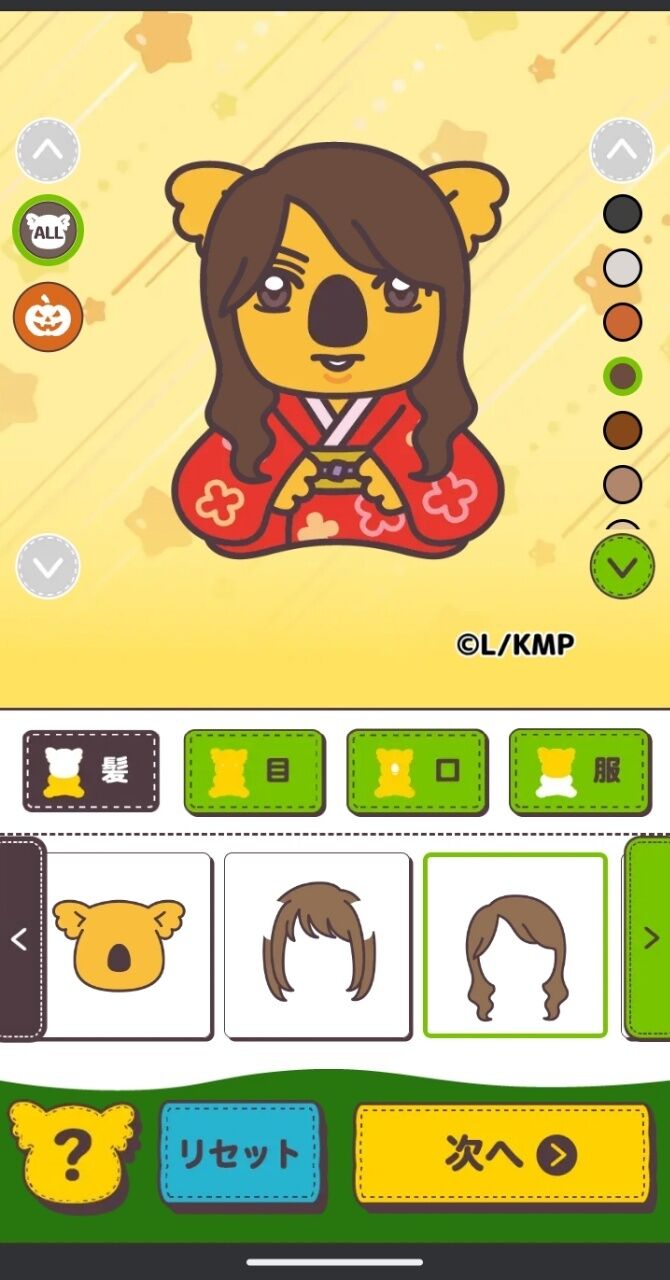Tap the リセット reset button
Screen dimensions: 670x1280
(240, 1153)
